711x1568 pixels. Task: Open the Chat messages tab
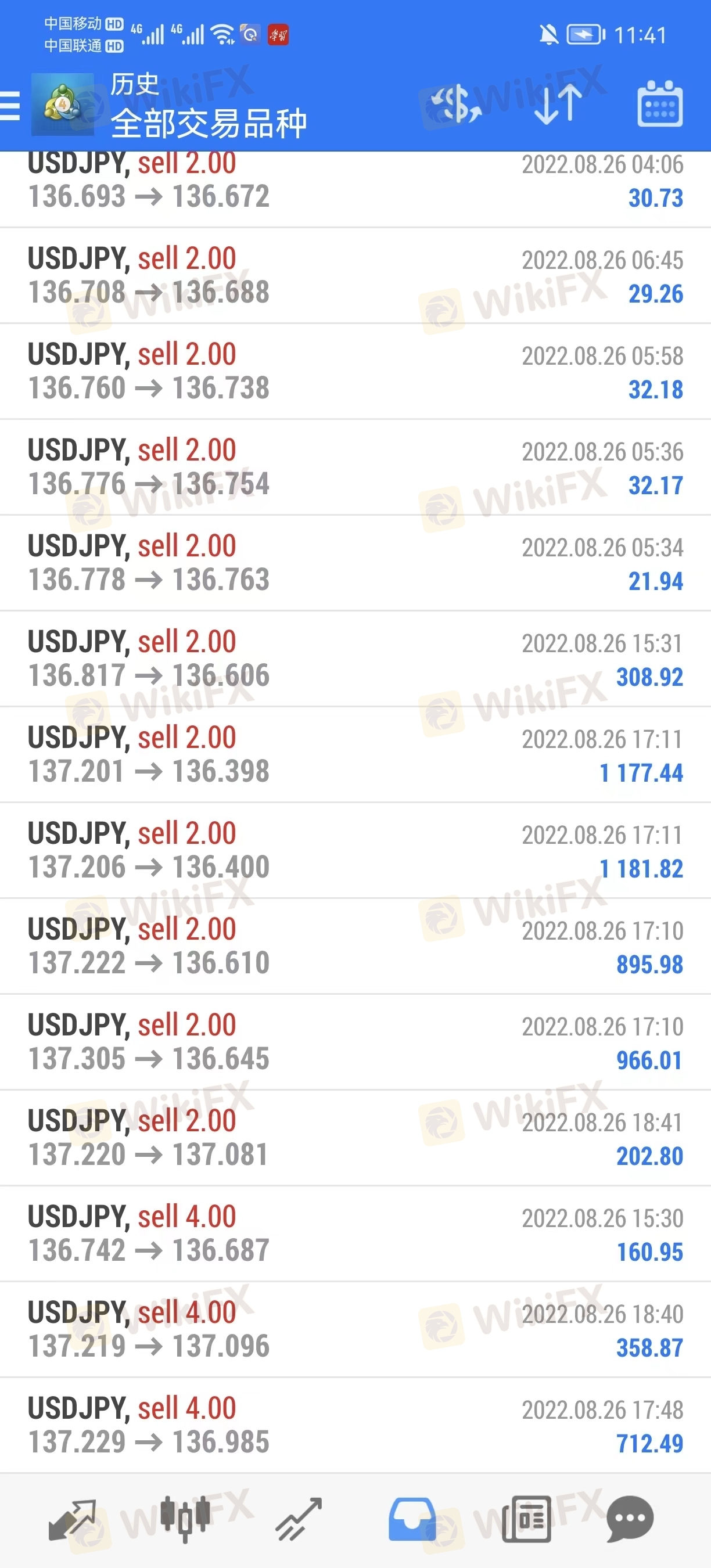pos(630,1519)
